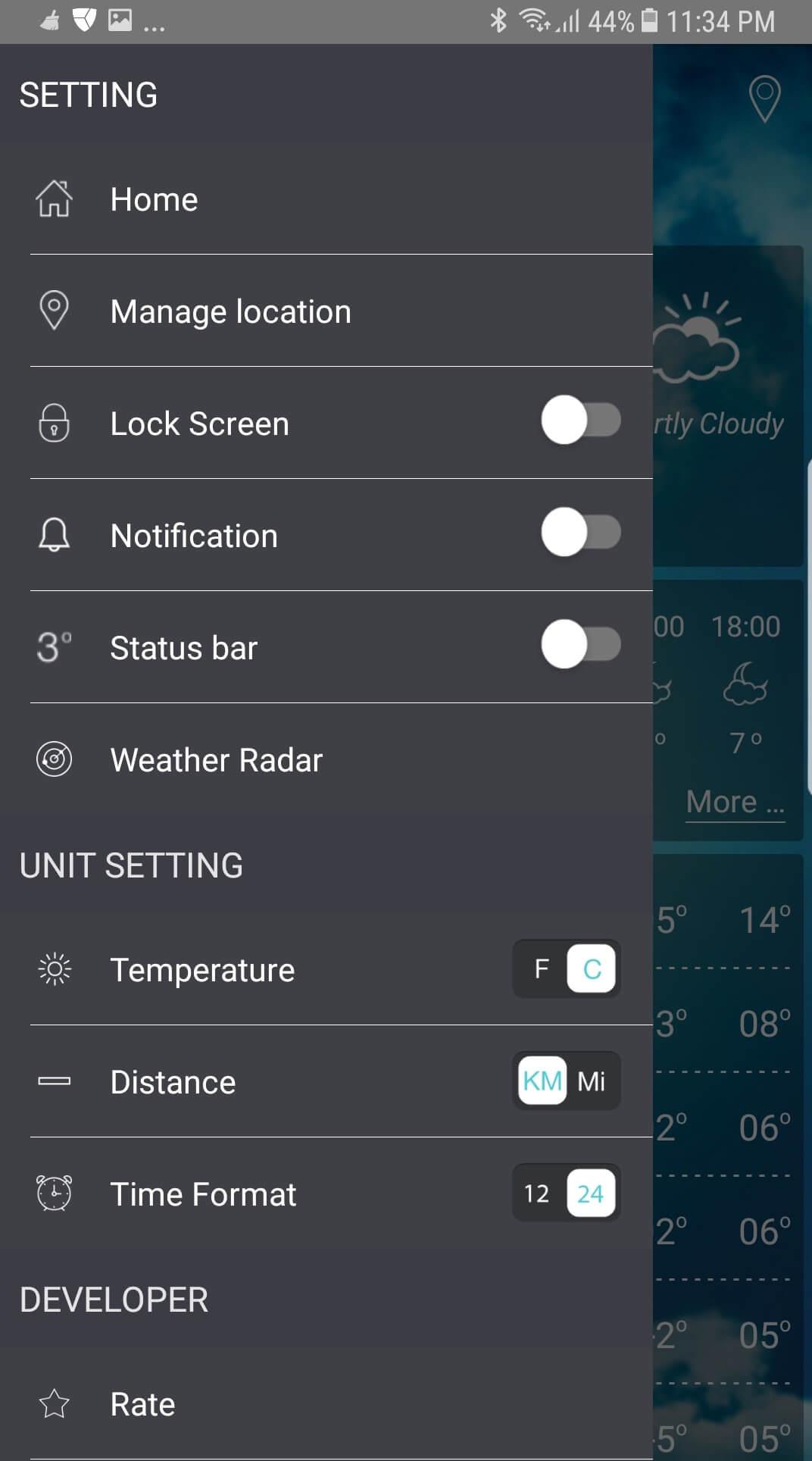Open Home from the settings drawer
This screenshot has width=812, height=1461.
tap(154, 200)
